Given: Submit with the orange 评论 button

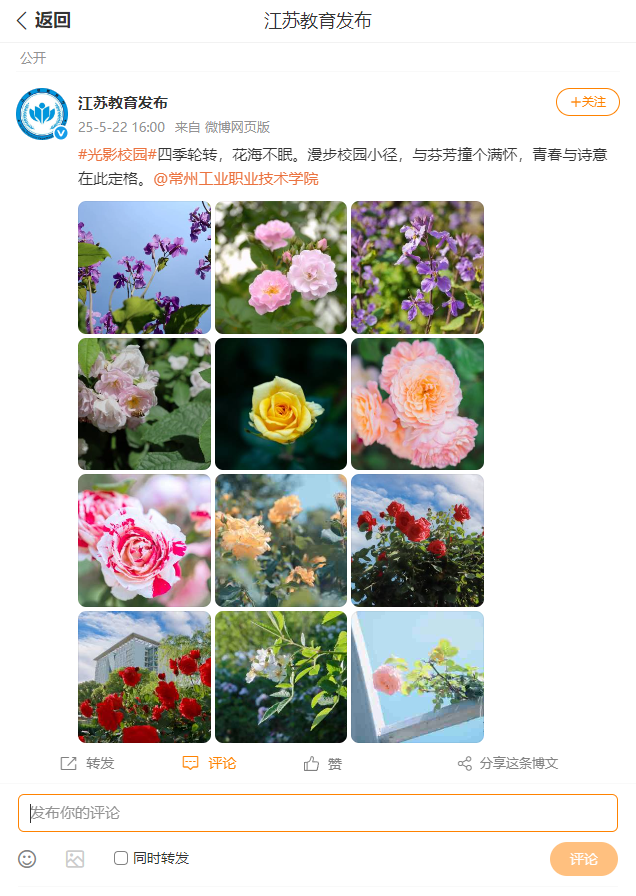Looking at the screenshot, I should point(583,859).
